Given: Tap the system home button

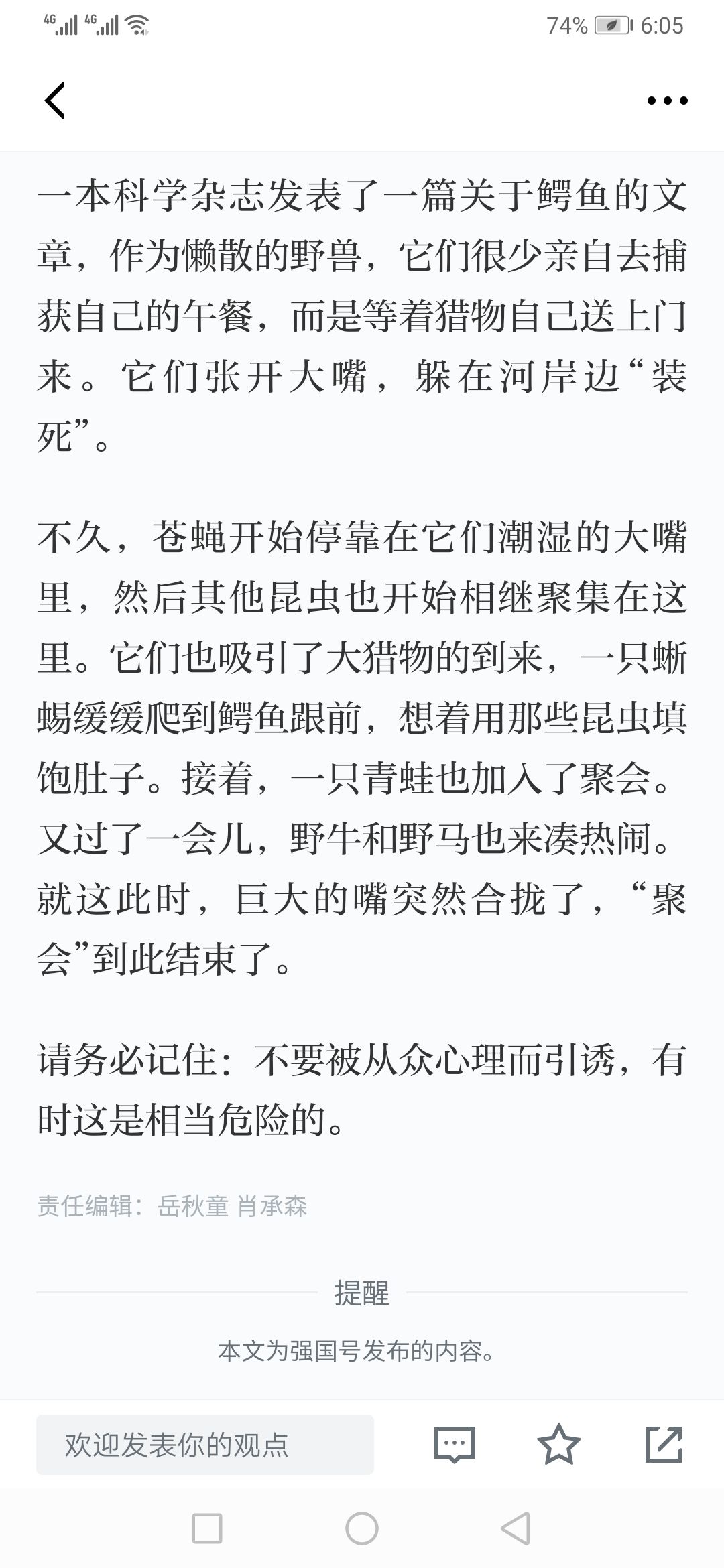Looking at the screenshot, I should tap(362, 1528).
